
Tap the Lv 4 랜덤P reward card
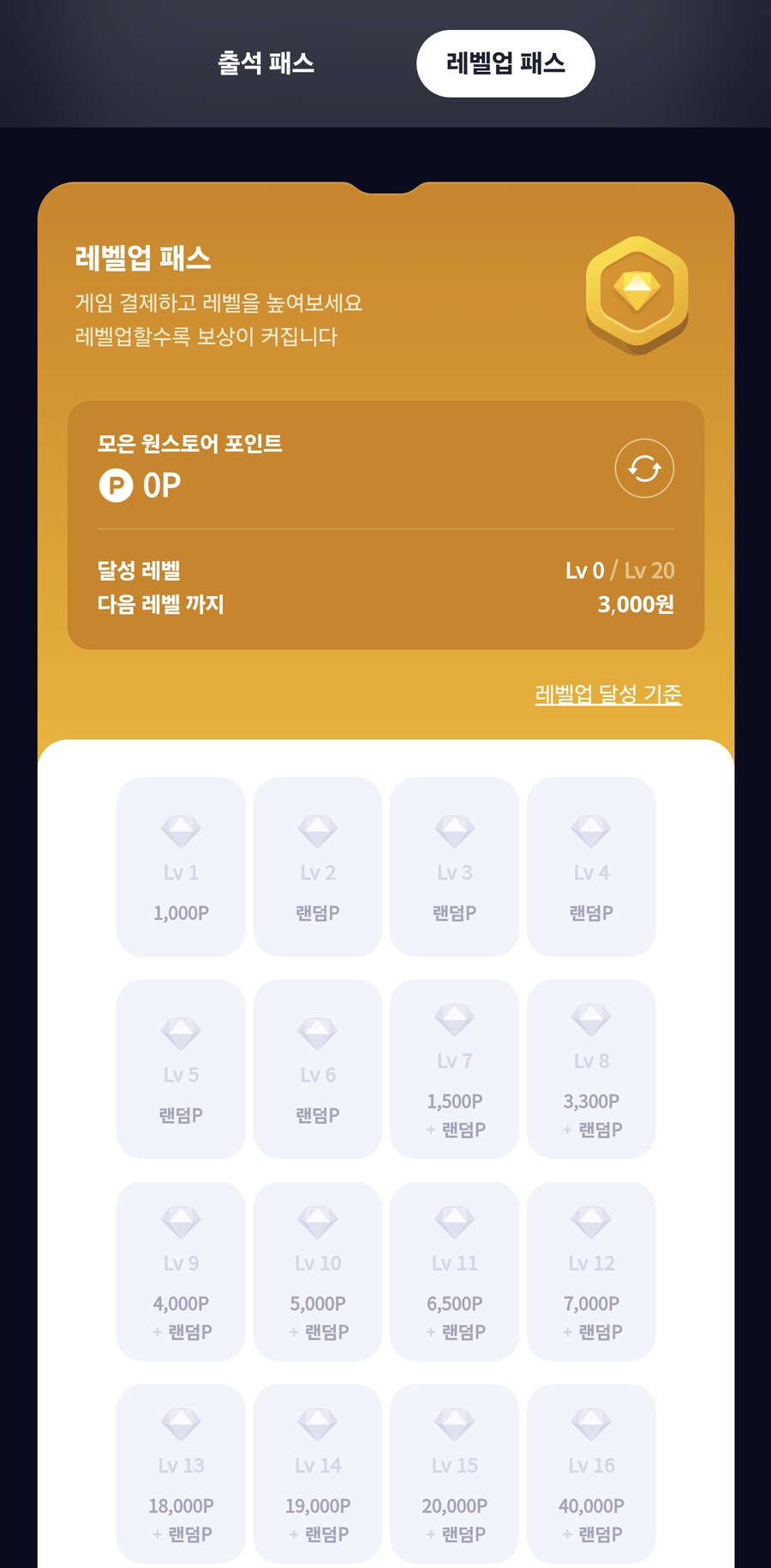click(x=591, y=867)
